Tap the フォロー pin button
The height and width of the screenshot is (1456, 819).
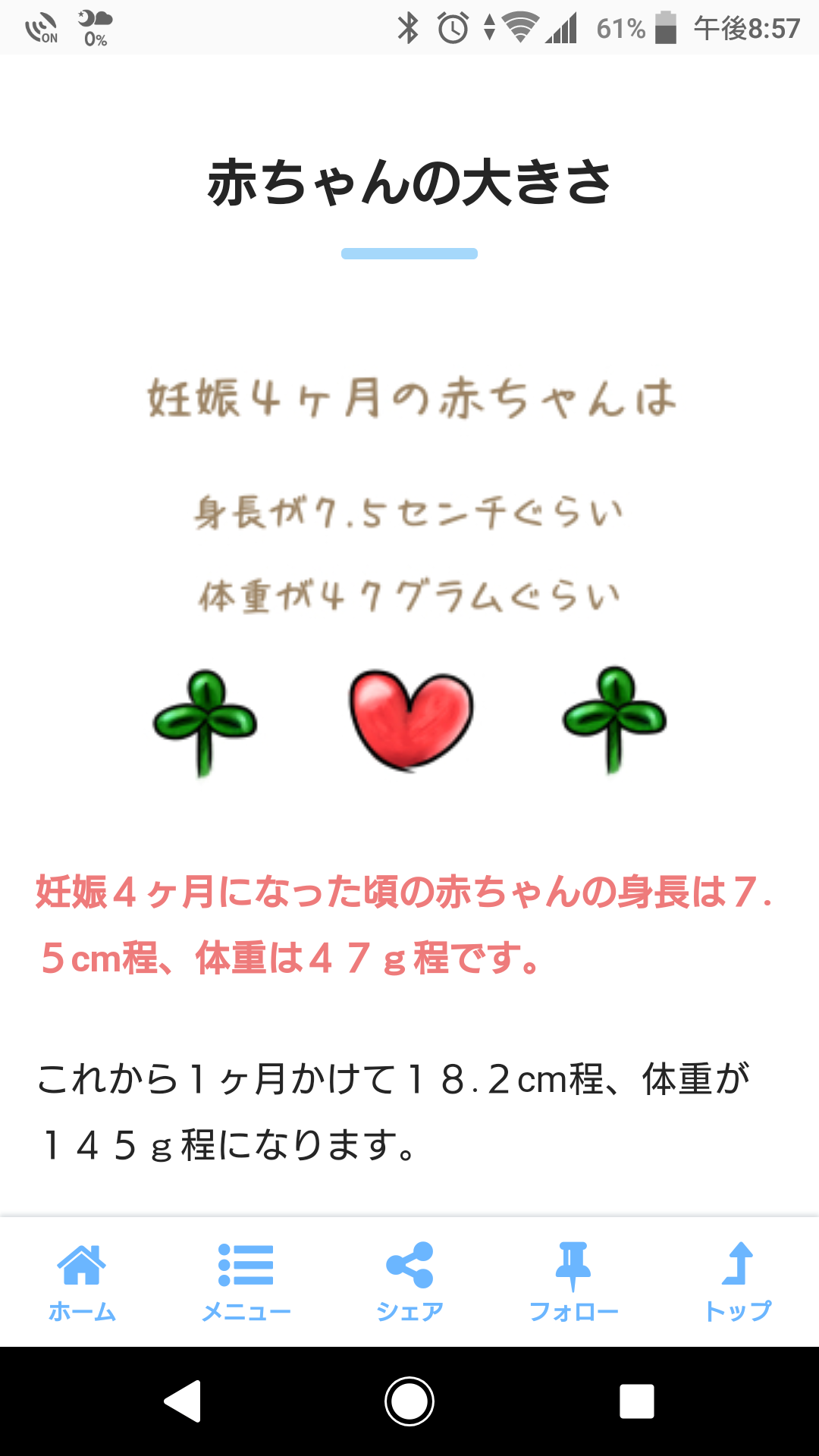click(573, 1282)
